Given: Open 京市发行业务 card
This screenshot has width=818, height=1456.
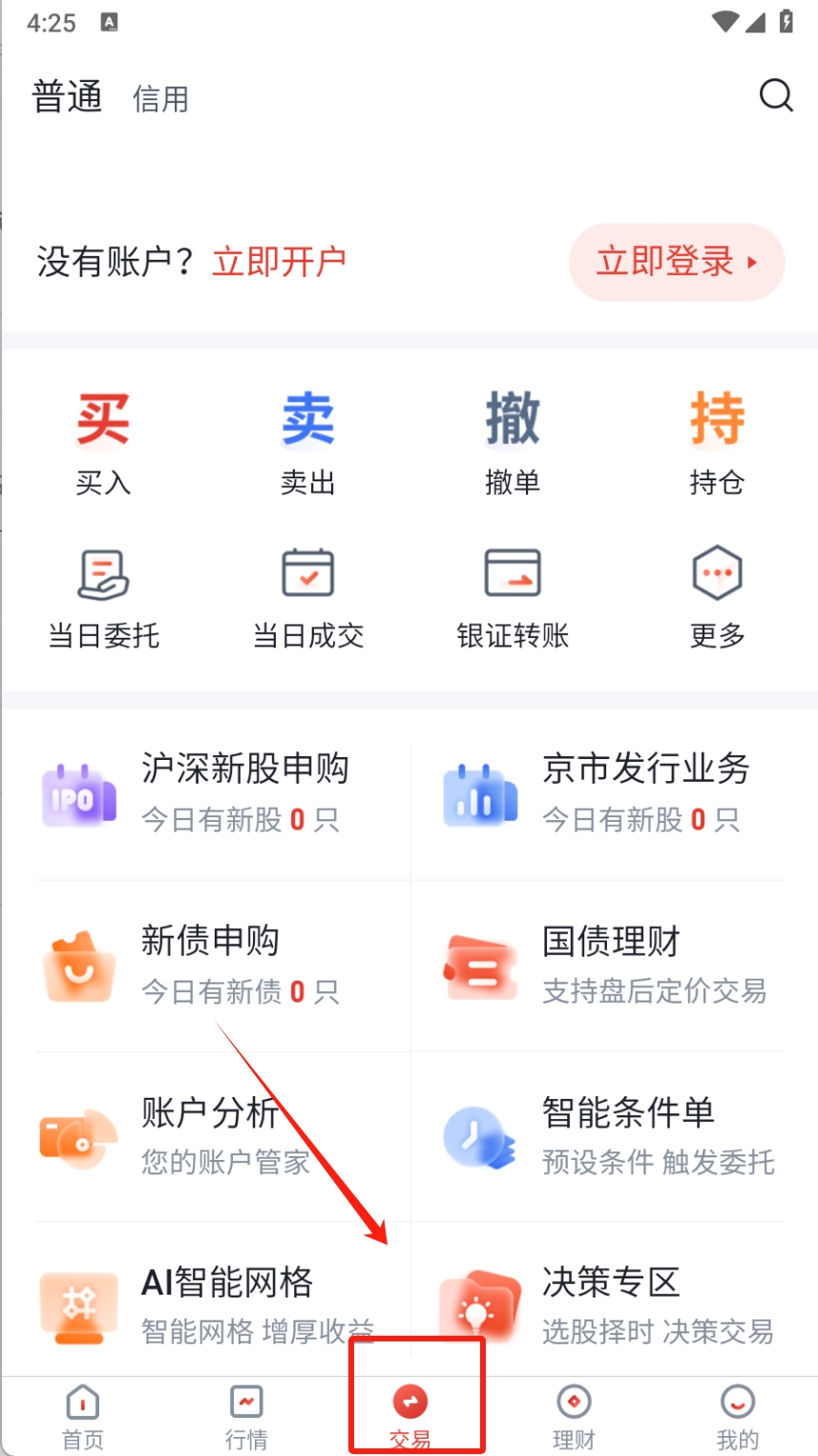Looking at the screenshot, I should point(611,793).
